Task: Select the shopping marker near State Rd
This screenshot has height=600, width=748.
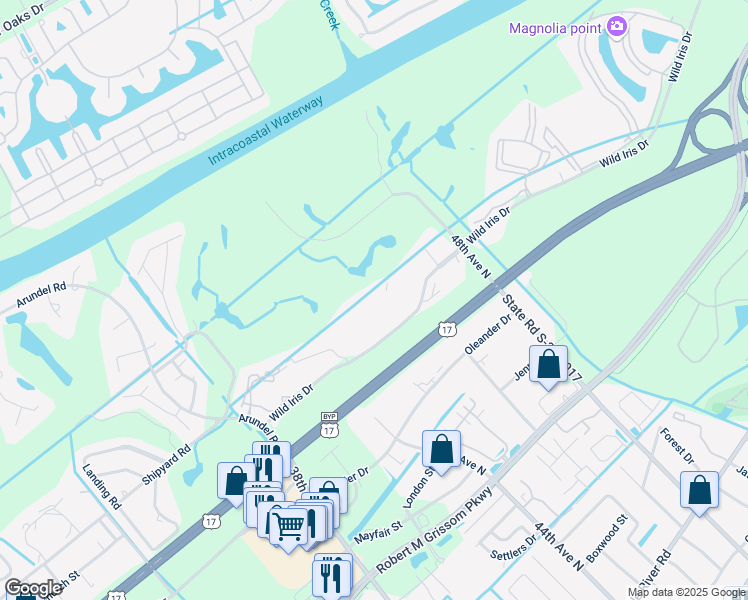Action: 548,366
